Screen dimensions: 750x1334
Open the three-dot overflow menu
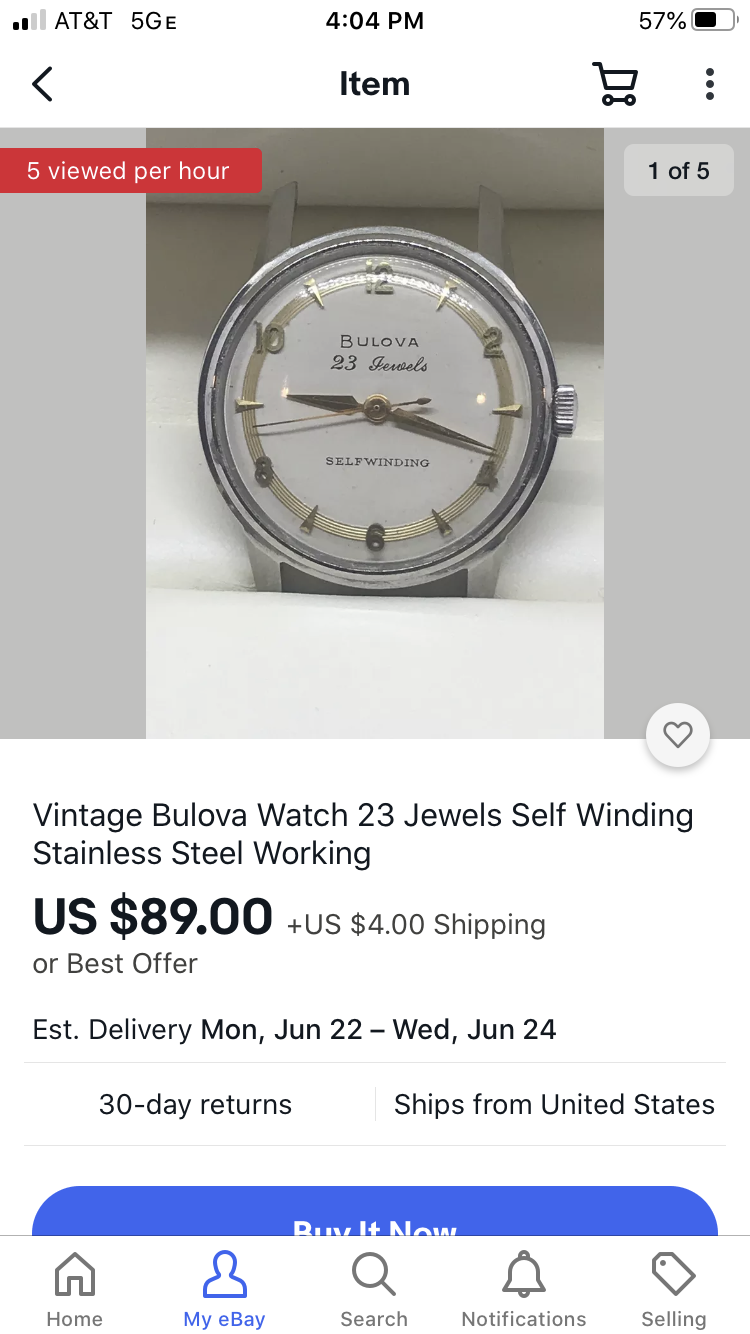(709, 84)
